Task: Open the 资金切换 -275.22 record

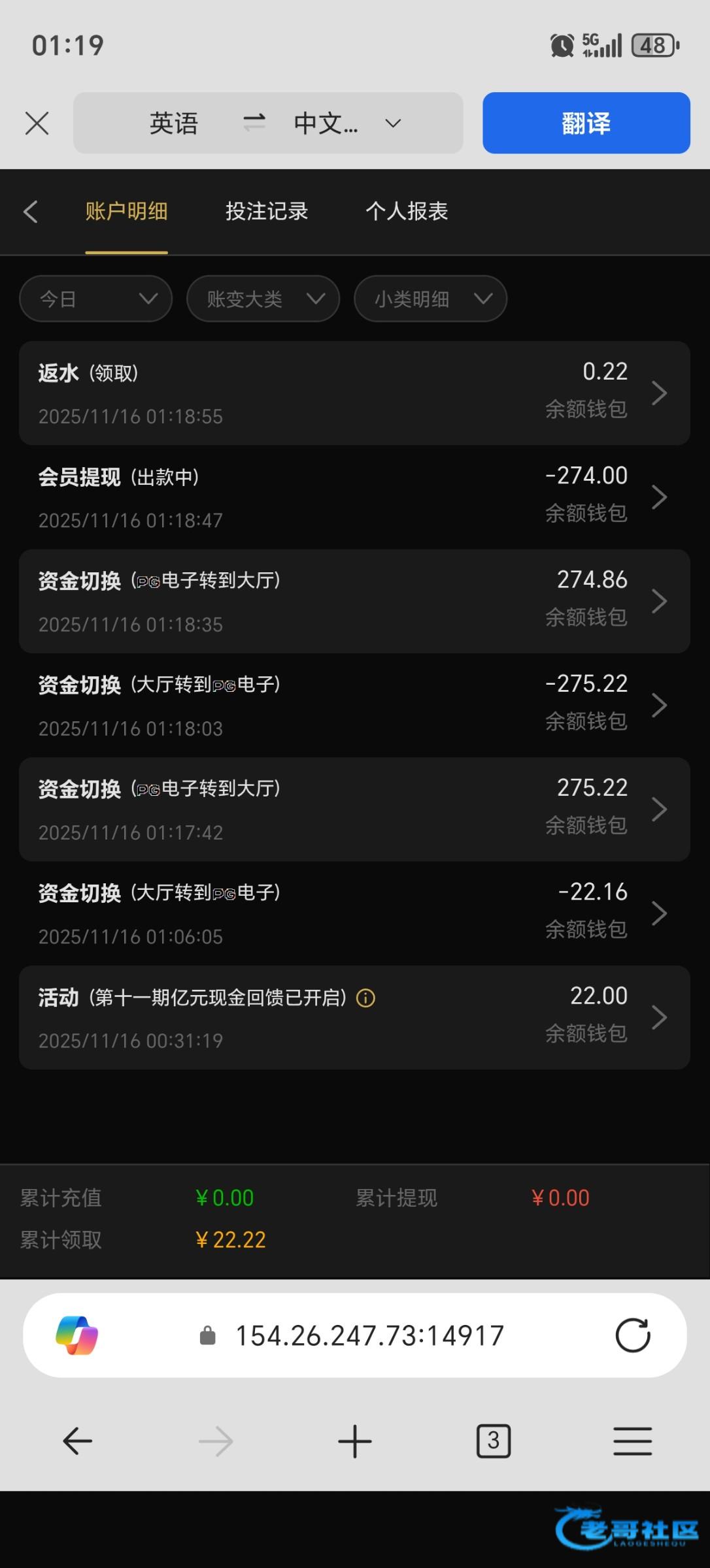Action: pyautogui.click(x=354, y=705)
